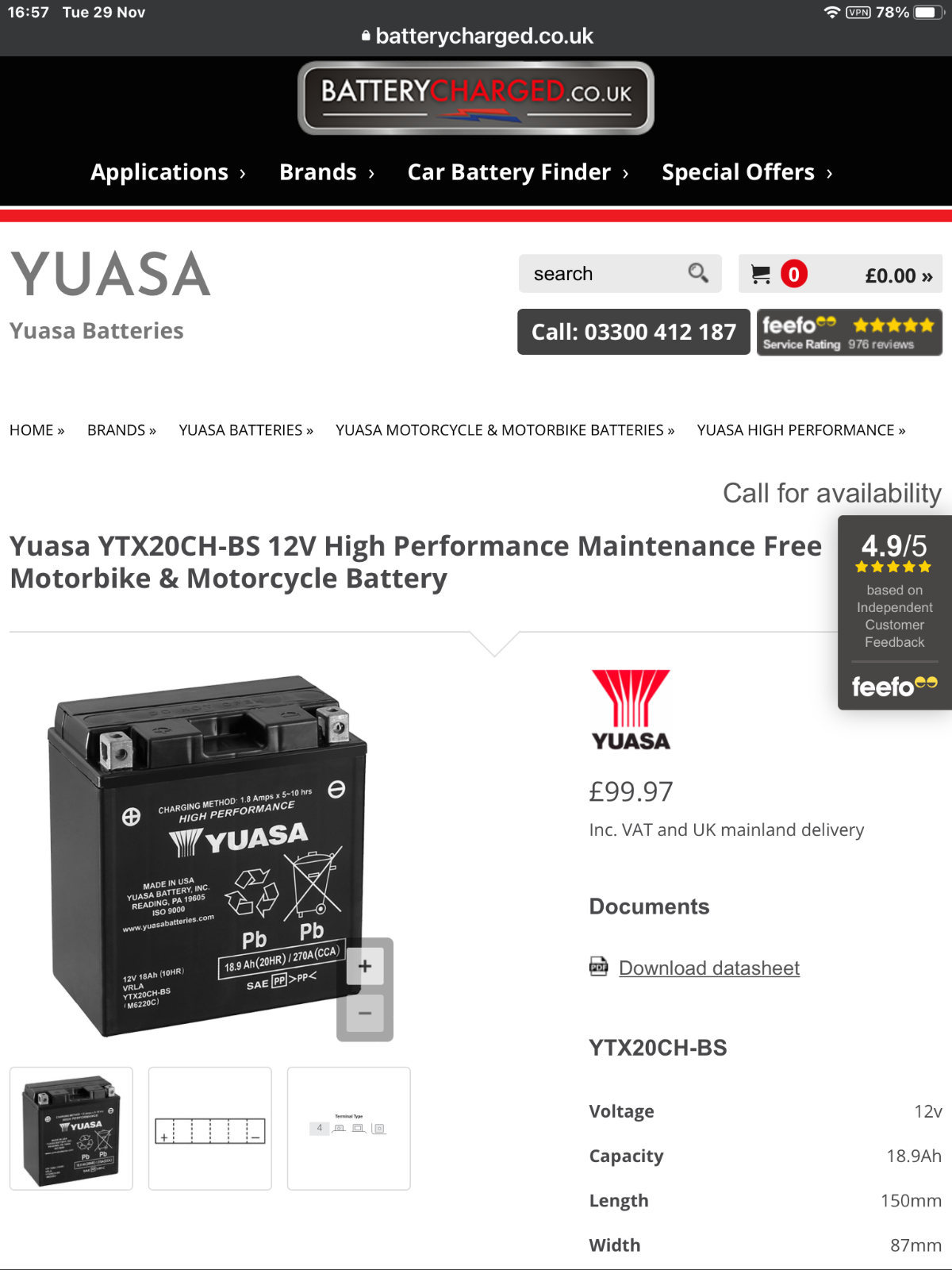Image resolution: width=952 pixels, height=1270 pixels.
Task: Select the battery photo thumbnail
Action: coord(71,1129)
